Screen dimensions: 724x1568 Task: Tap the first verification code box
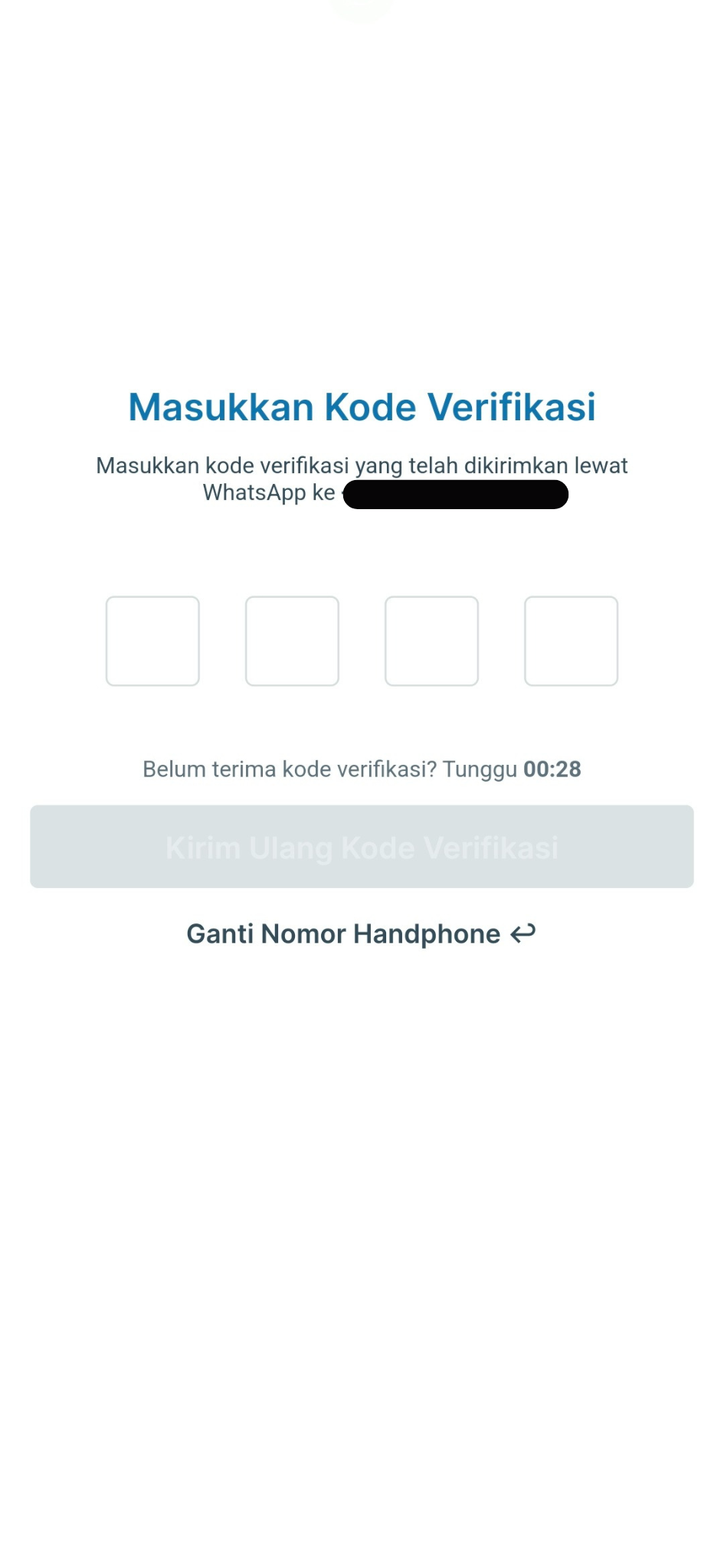click(152, 641)
